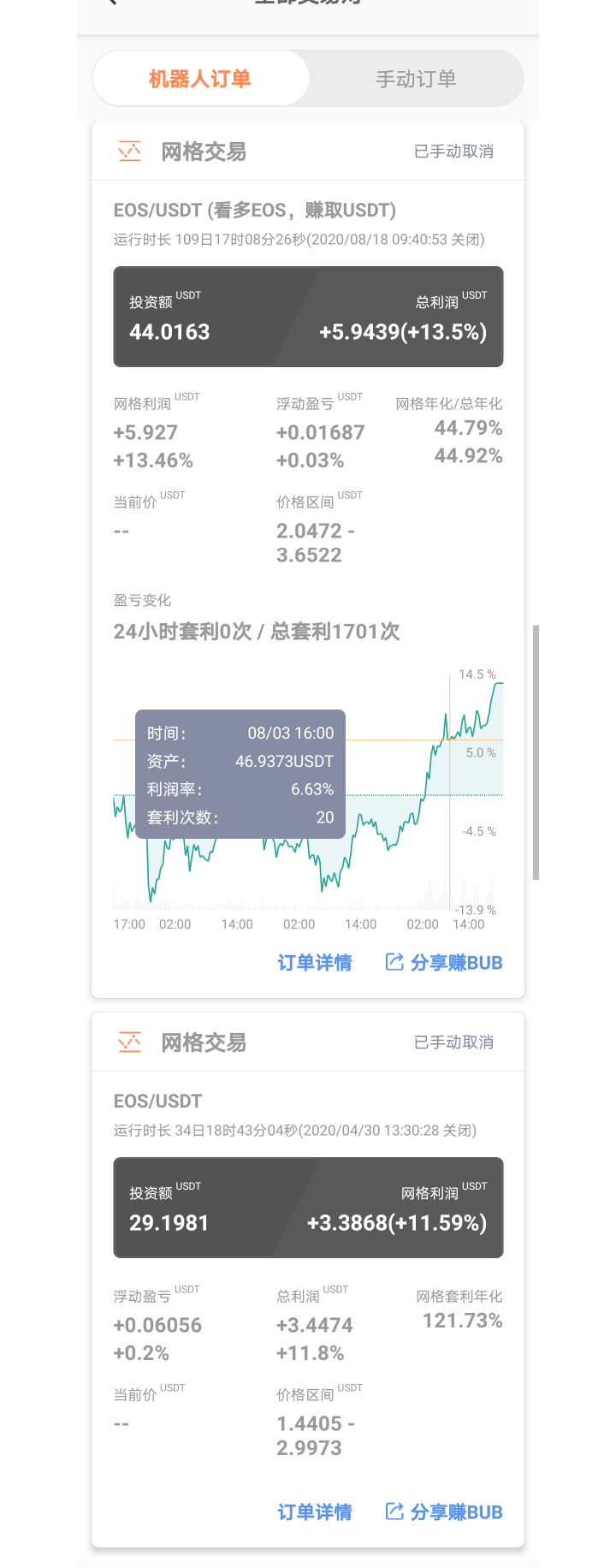The width and height of the screenshot is (616, 1568).
Task: Tap 分享赚BUB under the 29.1981 USDT order
Action: [445, 1512]
